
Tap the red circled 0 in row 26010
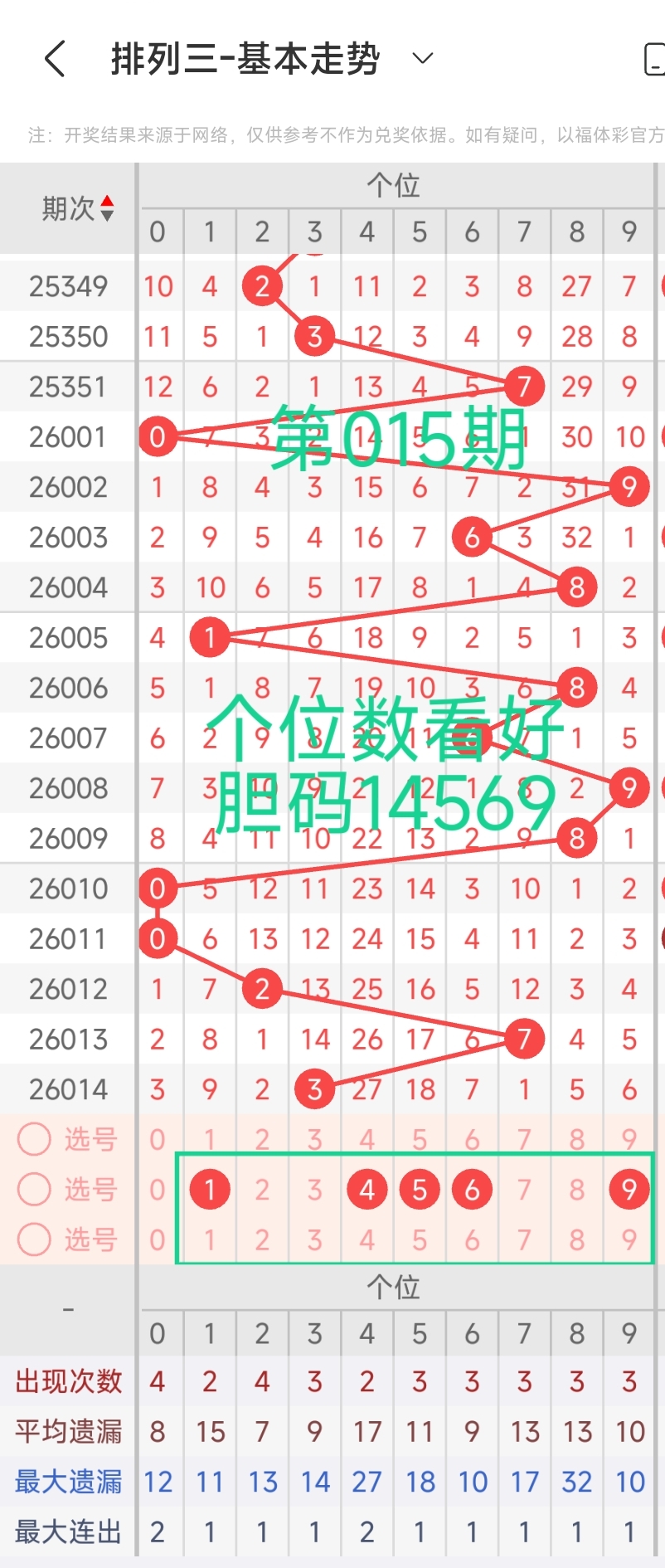tap(158, 888)
